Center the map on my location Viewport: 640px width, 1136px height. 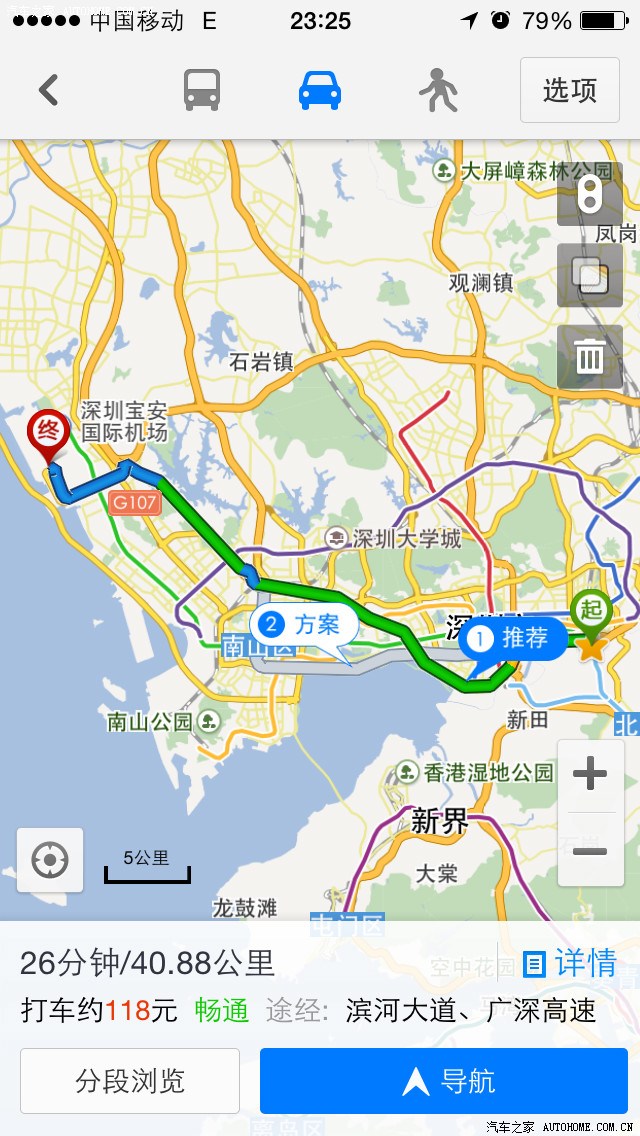coord(50,860)
